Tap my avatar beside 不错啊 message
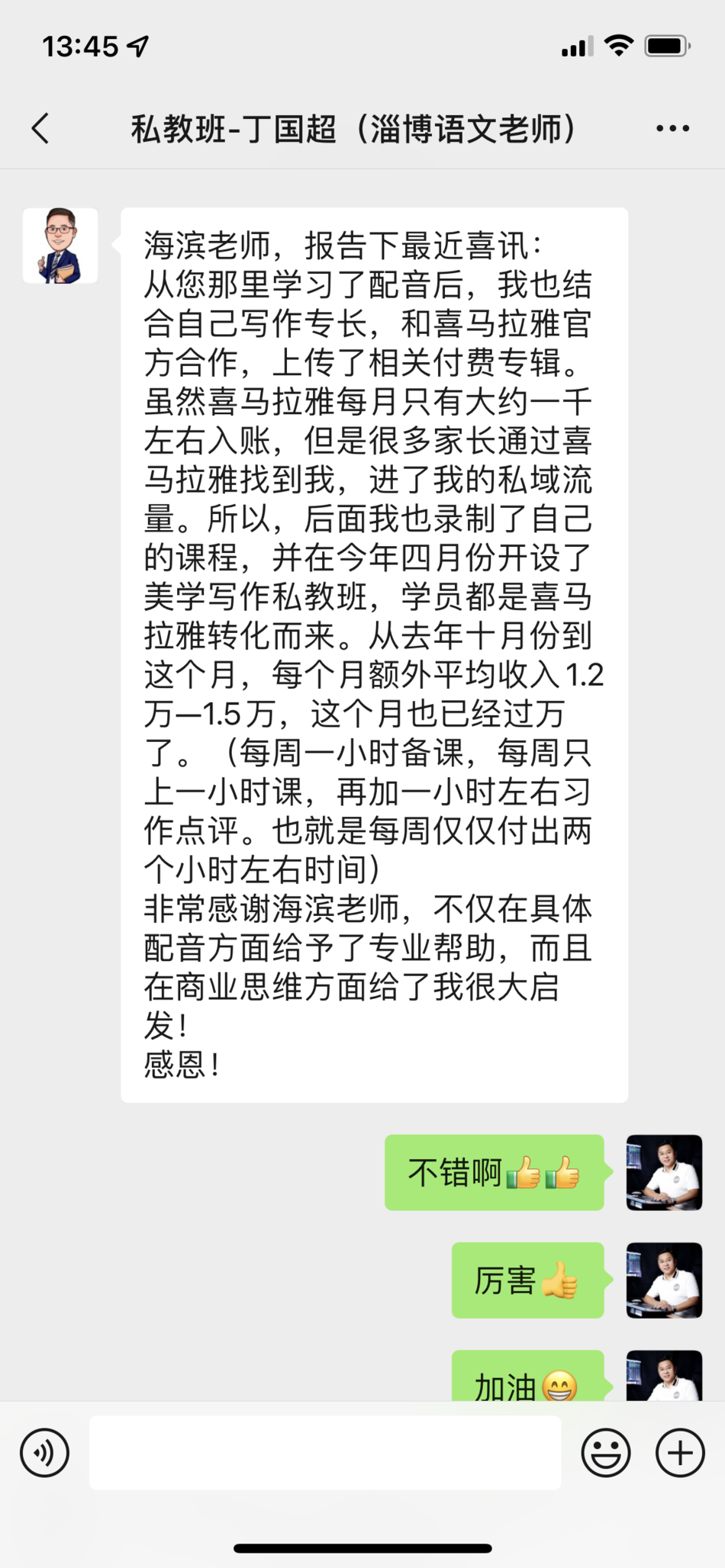The image size is (725, 1568). click(x=664, y=1172)
